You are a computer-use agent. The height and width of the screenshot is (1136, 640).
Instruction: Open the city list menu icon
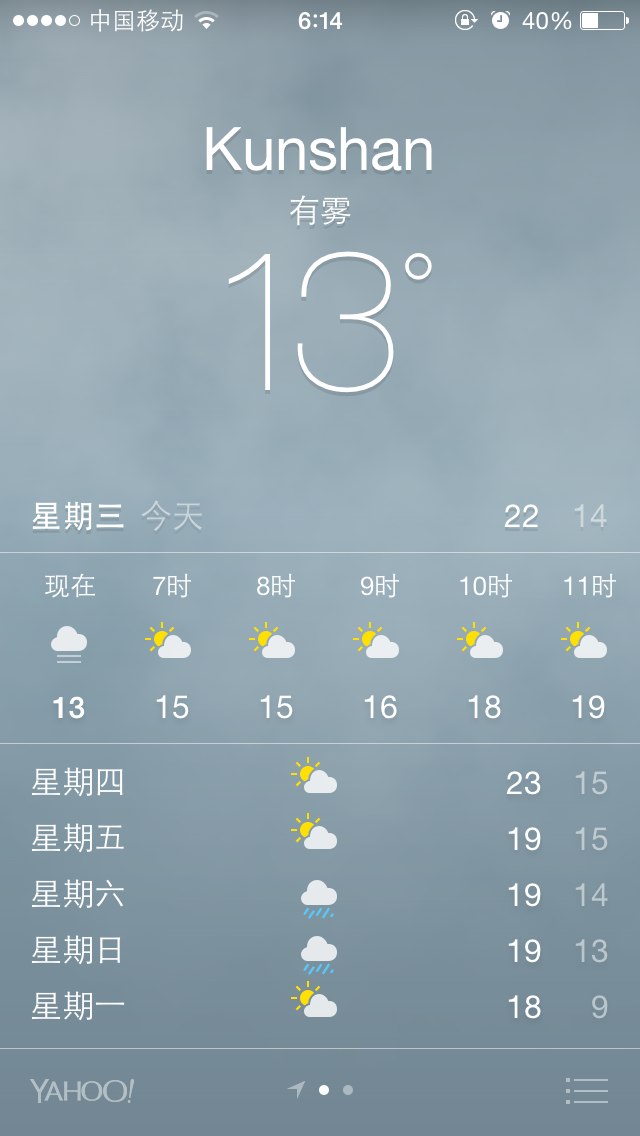coord(586,1090)
